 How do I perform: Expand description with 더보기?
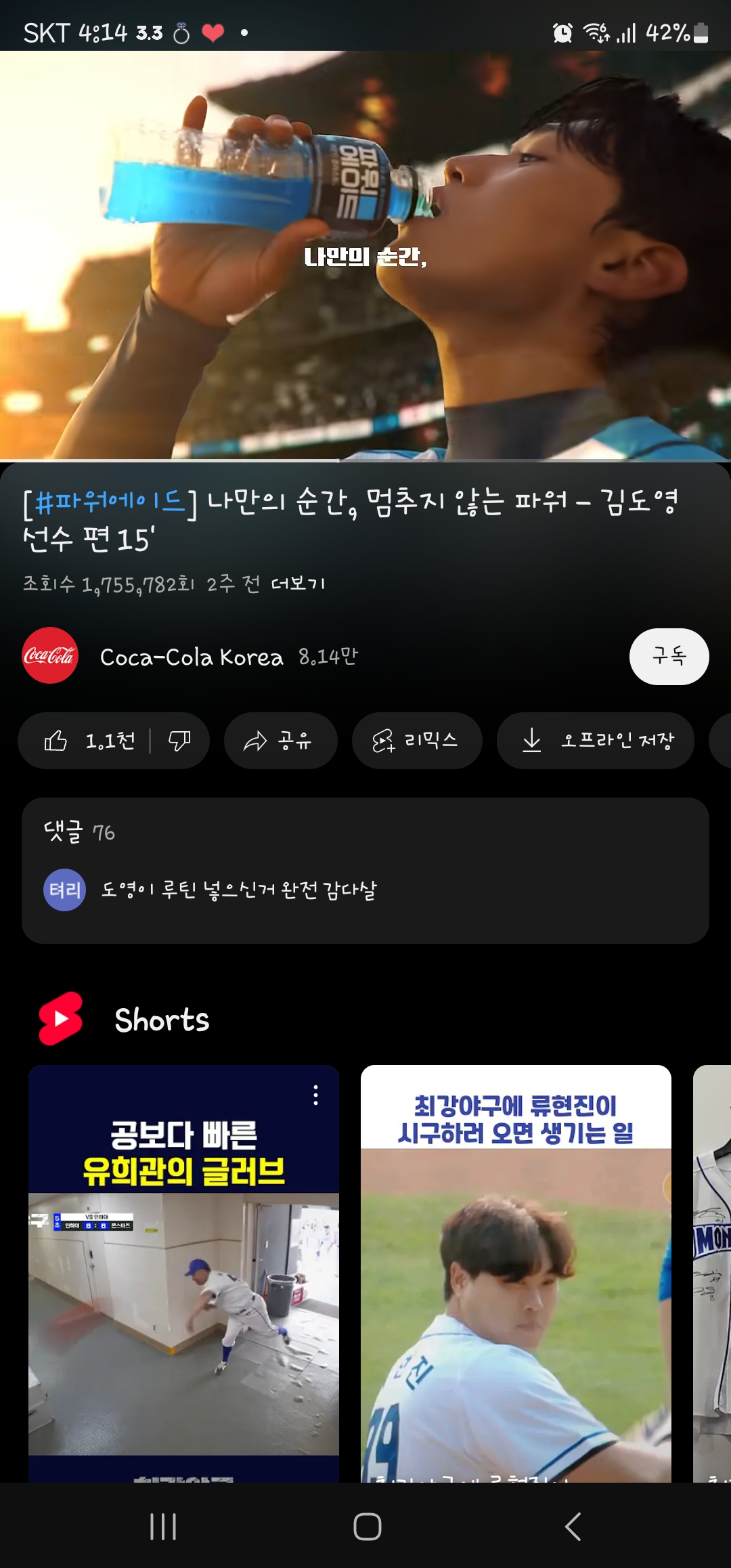tap(298, 584)
